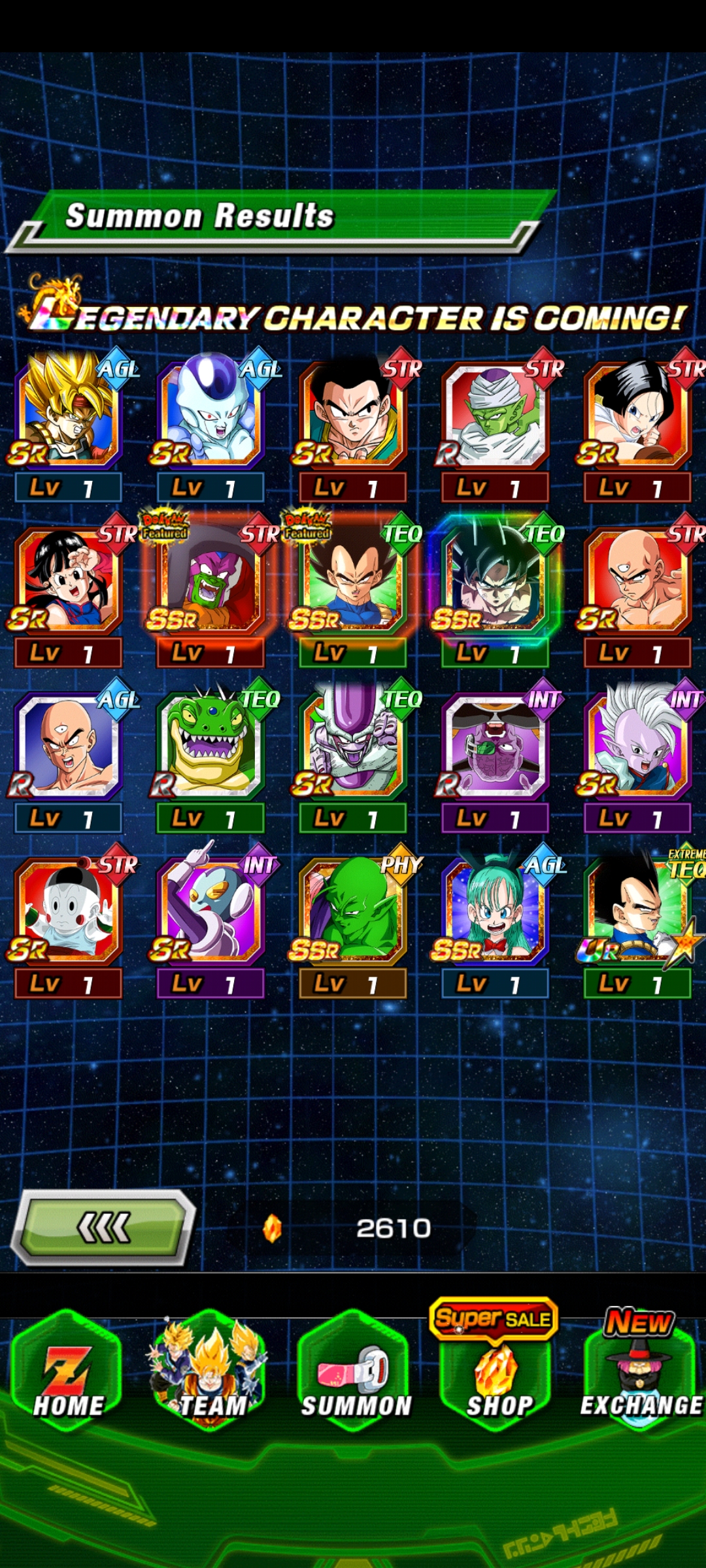Open the SSR PHY green Namekian card
The width and height of the screenshot is (706, 1568).
pyautogui.click(x=353, y=921)
